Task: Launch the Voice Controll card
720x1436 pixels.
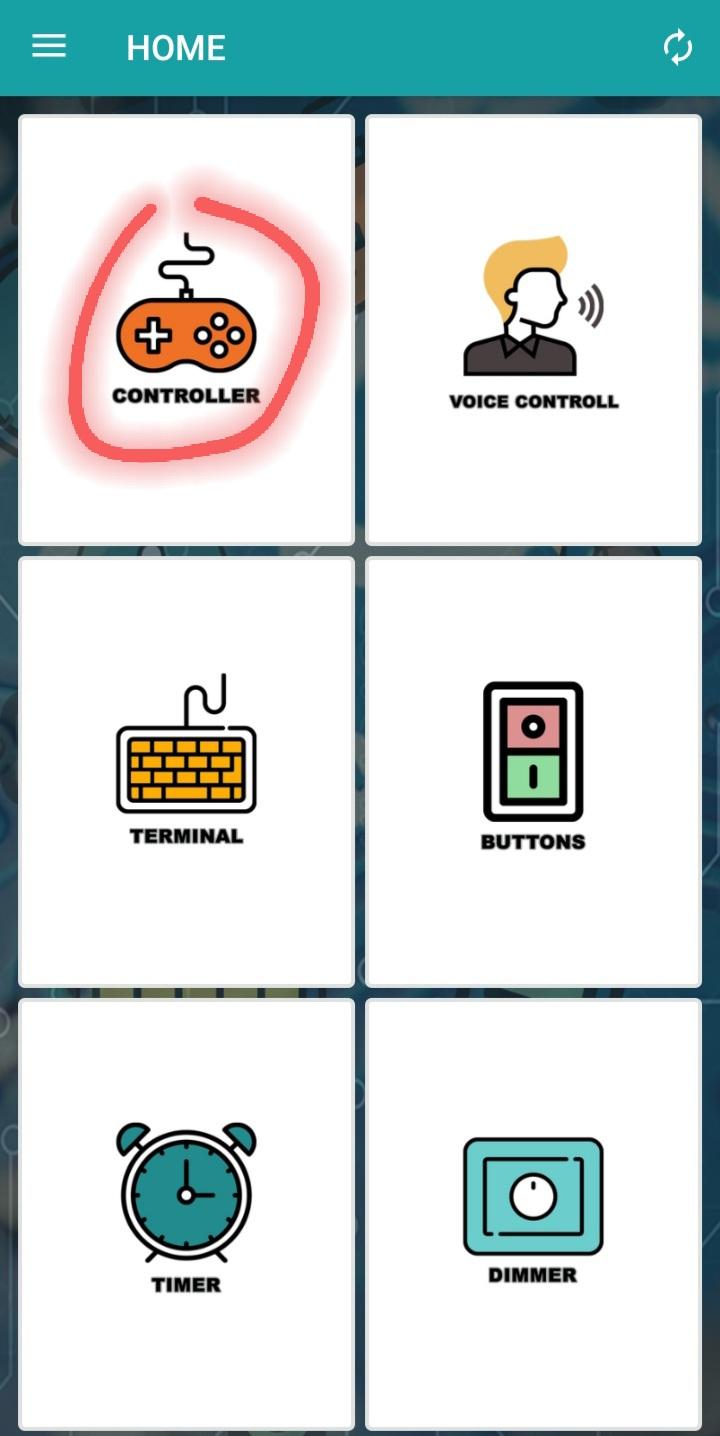Action: point(533,330)
